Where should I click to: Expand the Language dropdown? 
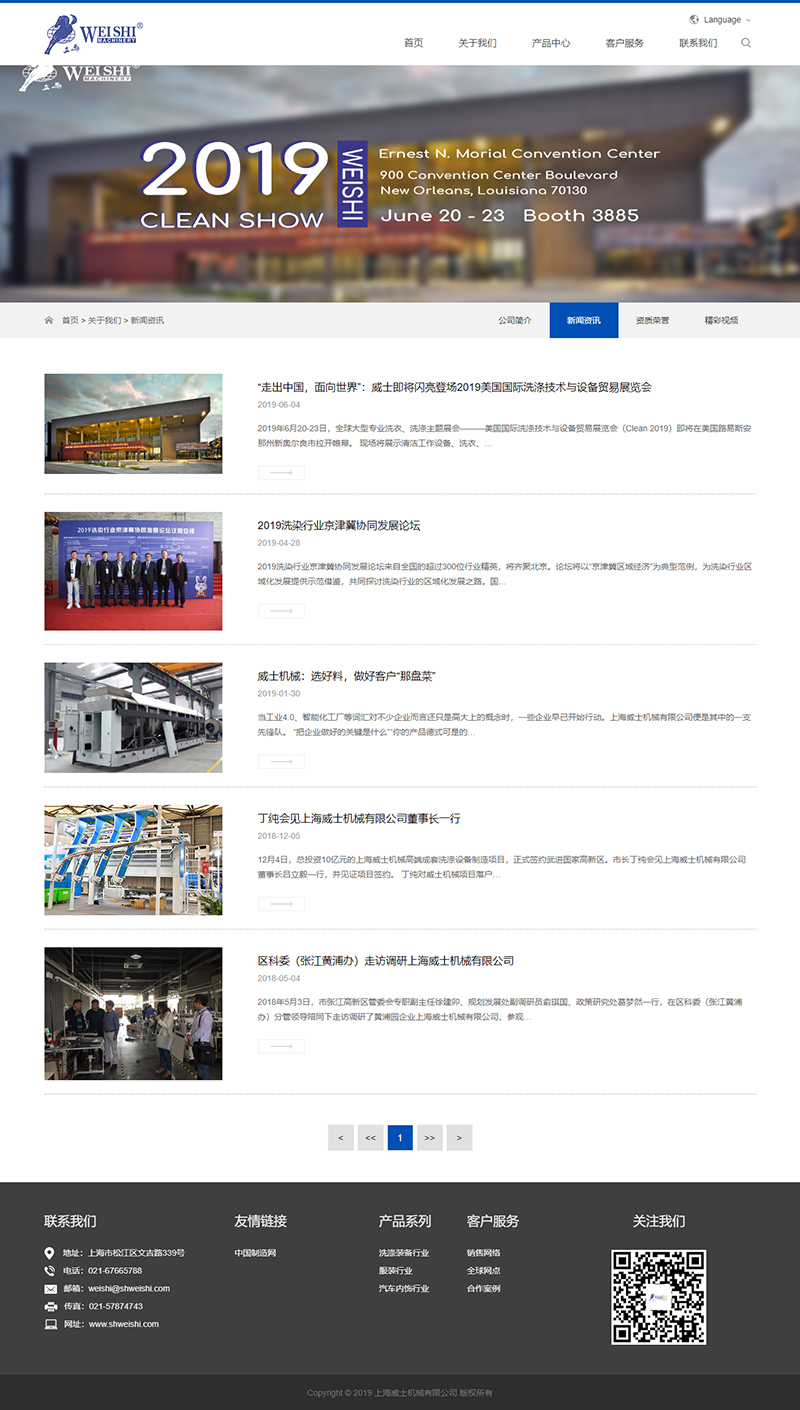point(721,20)
